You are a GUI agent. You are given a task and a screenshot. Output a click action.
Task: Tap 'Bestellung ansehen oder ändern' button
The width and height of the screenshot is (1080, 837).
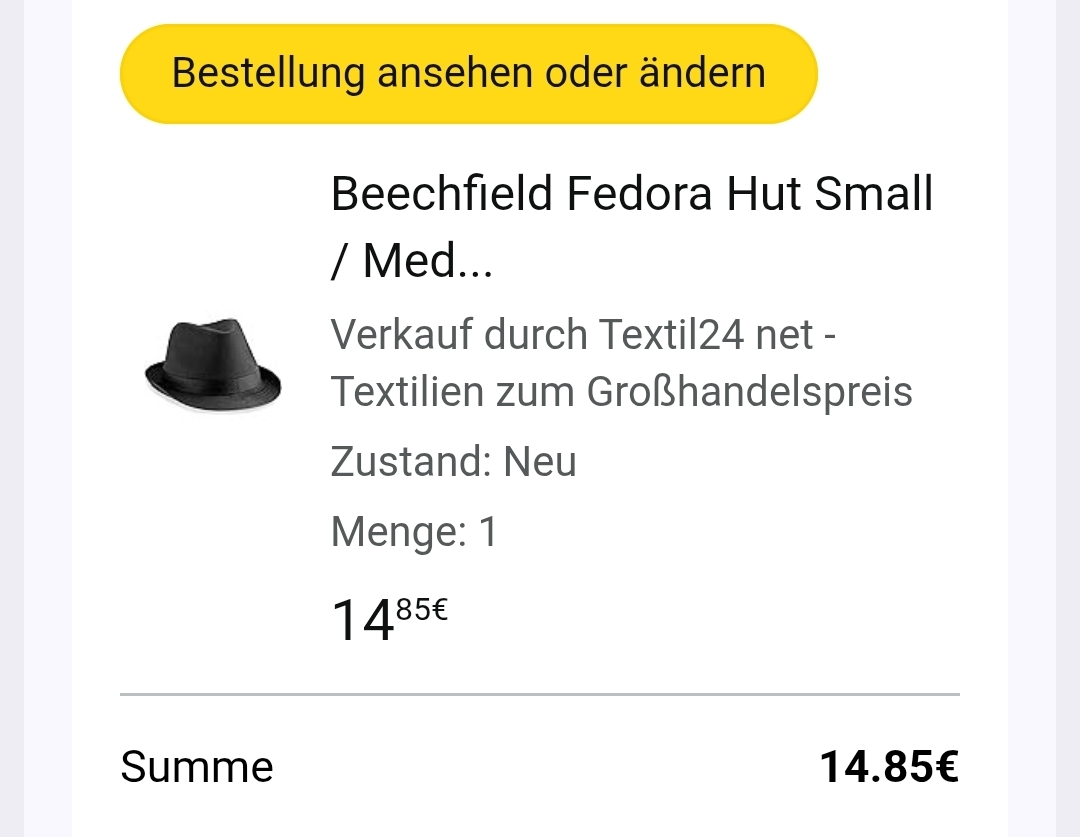click(468, 74)
